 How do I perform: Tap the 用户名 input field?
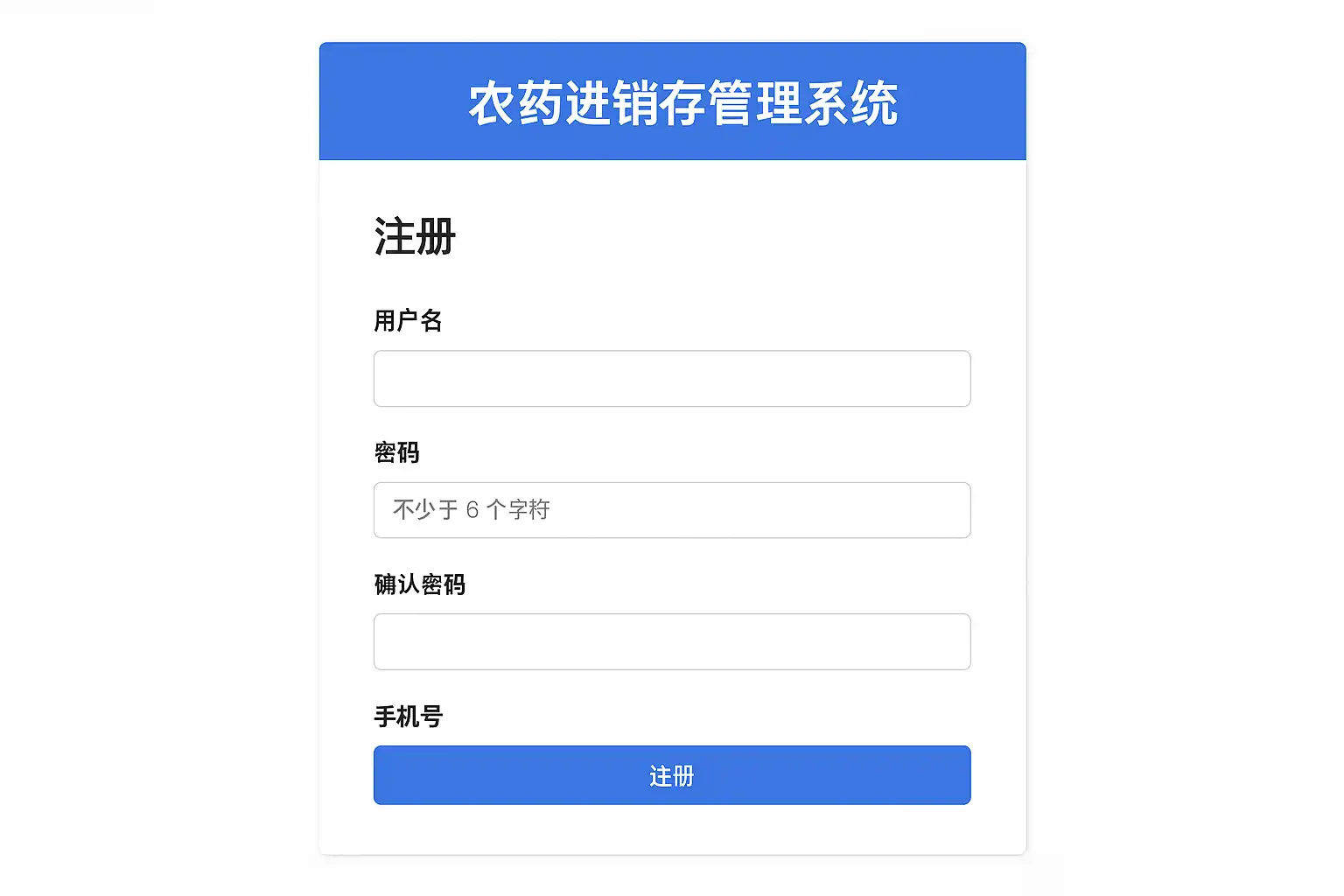671,379
